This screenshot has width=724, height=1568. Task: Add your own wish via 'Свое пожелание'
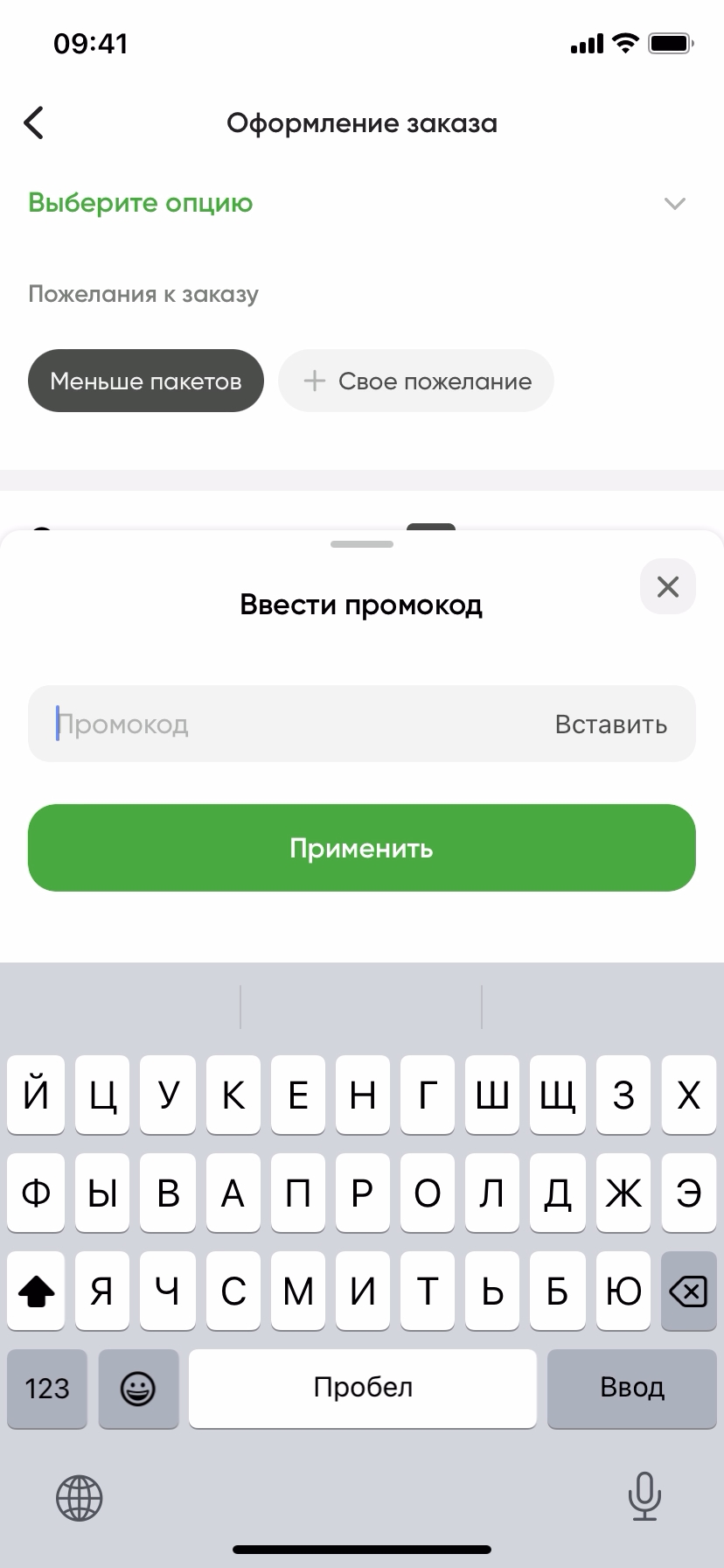pos(416,381)
